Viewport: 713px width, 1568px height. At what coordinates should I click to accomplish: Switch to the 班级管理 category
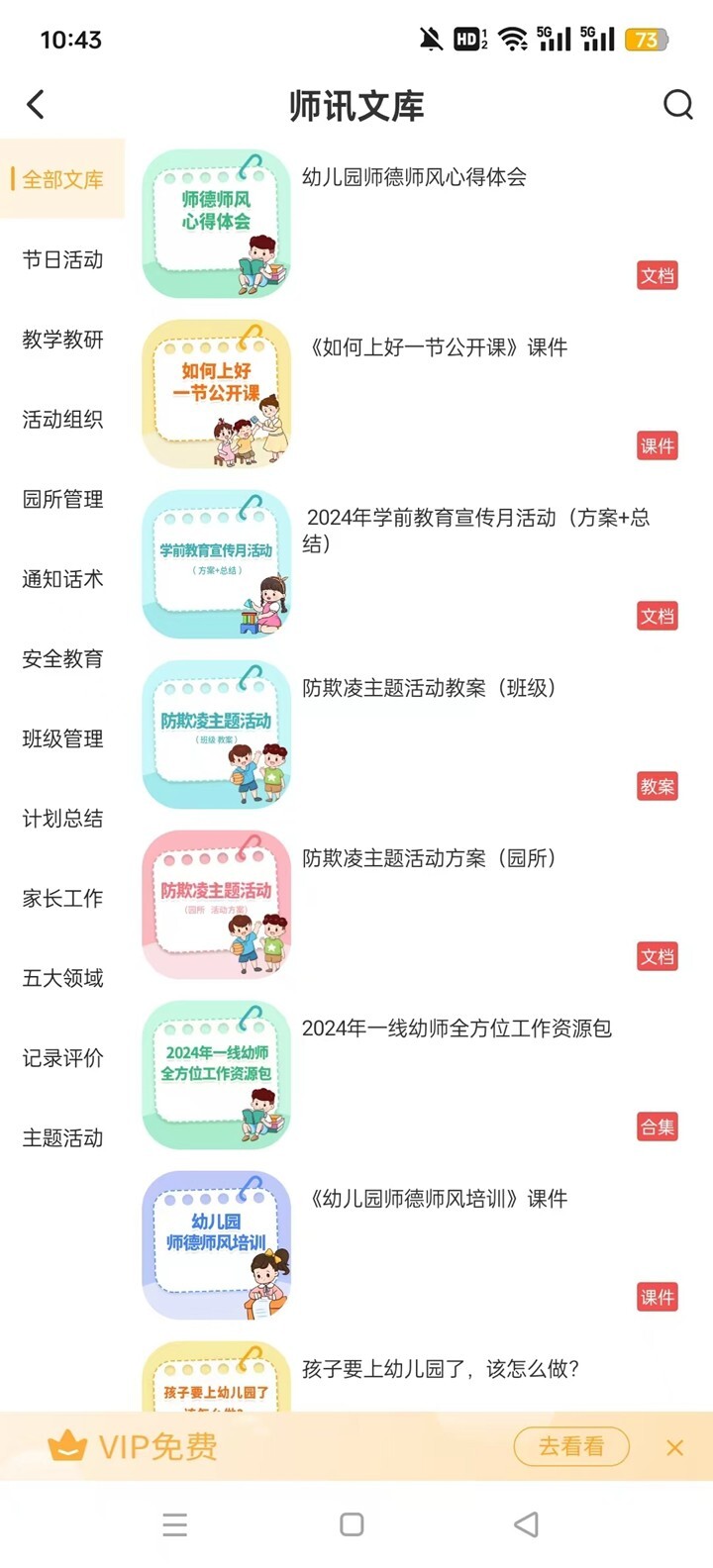coord(62,738)
